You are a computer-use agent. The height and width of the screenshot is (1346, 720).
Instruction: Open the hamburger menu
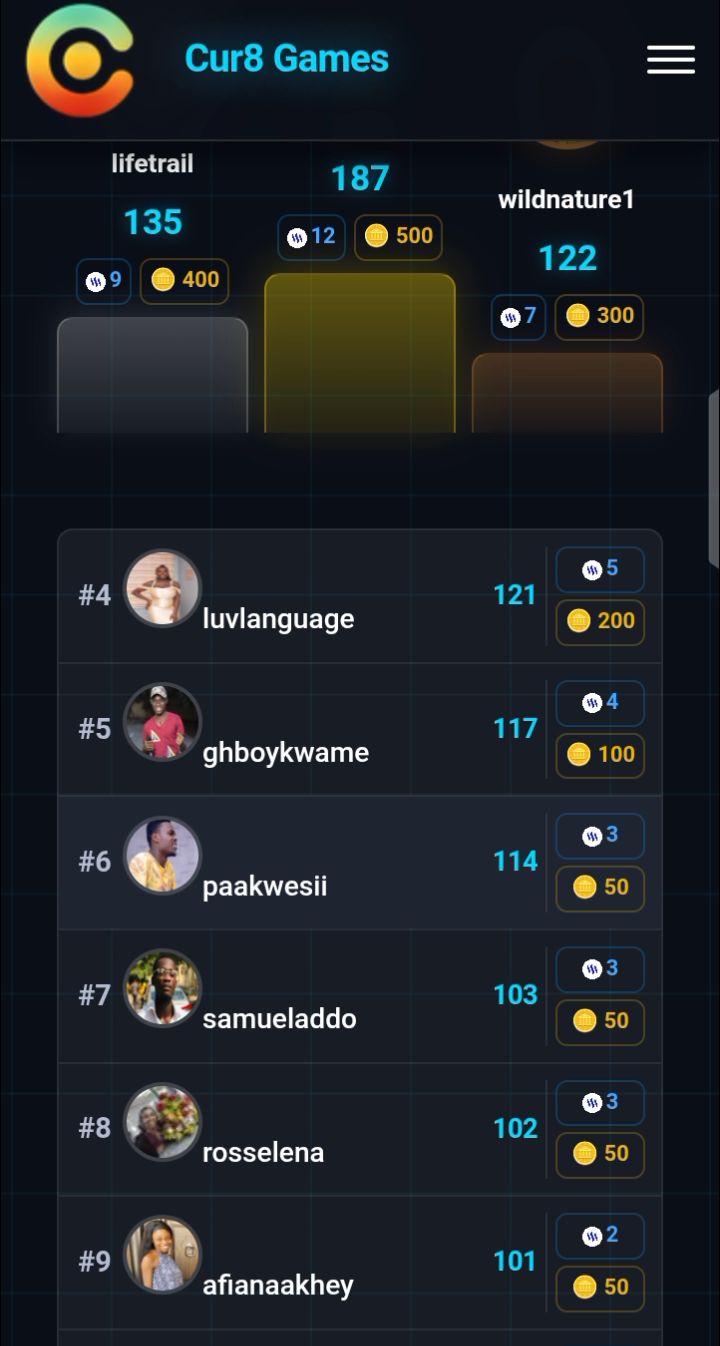[670, 60]
